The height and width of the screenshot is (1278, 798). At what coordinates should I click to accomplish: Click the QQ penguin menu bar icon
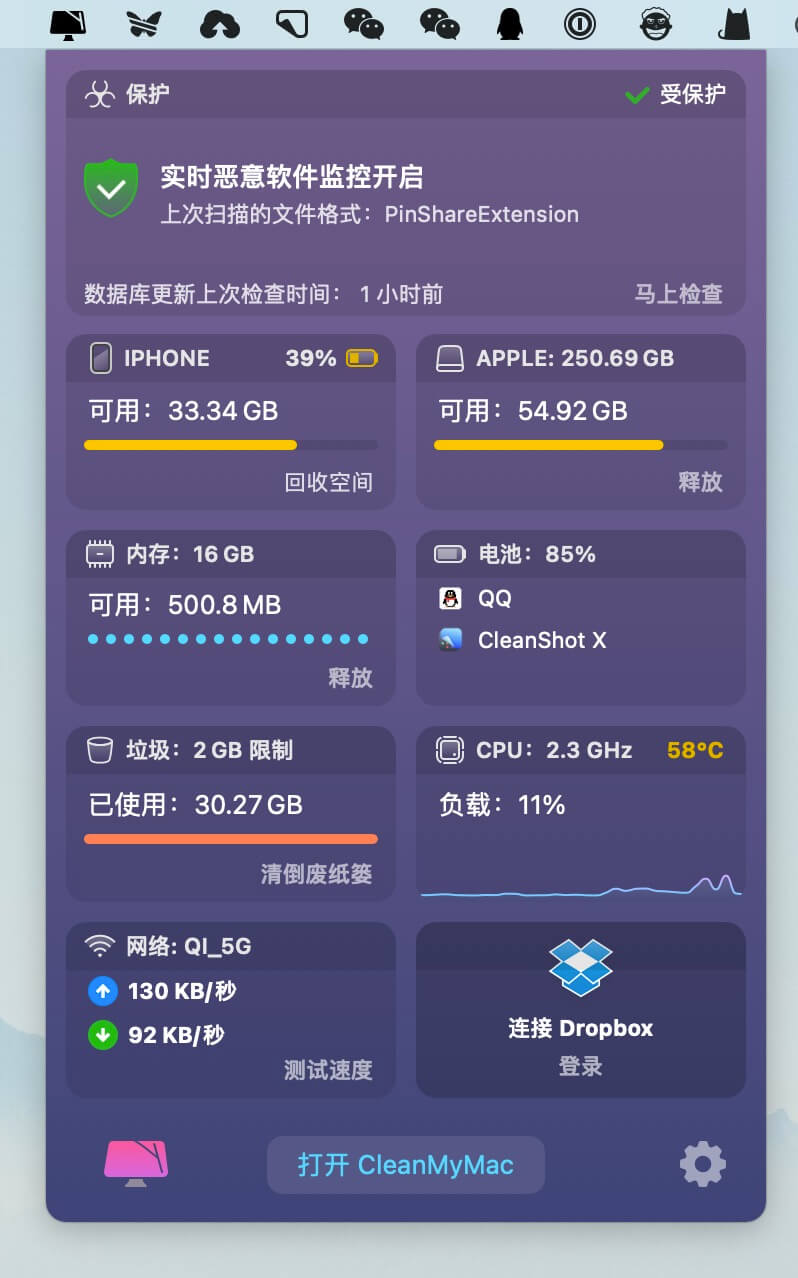pyautogui.click(x=510, y=23)
